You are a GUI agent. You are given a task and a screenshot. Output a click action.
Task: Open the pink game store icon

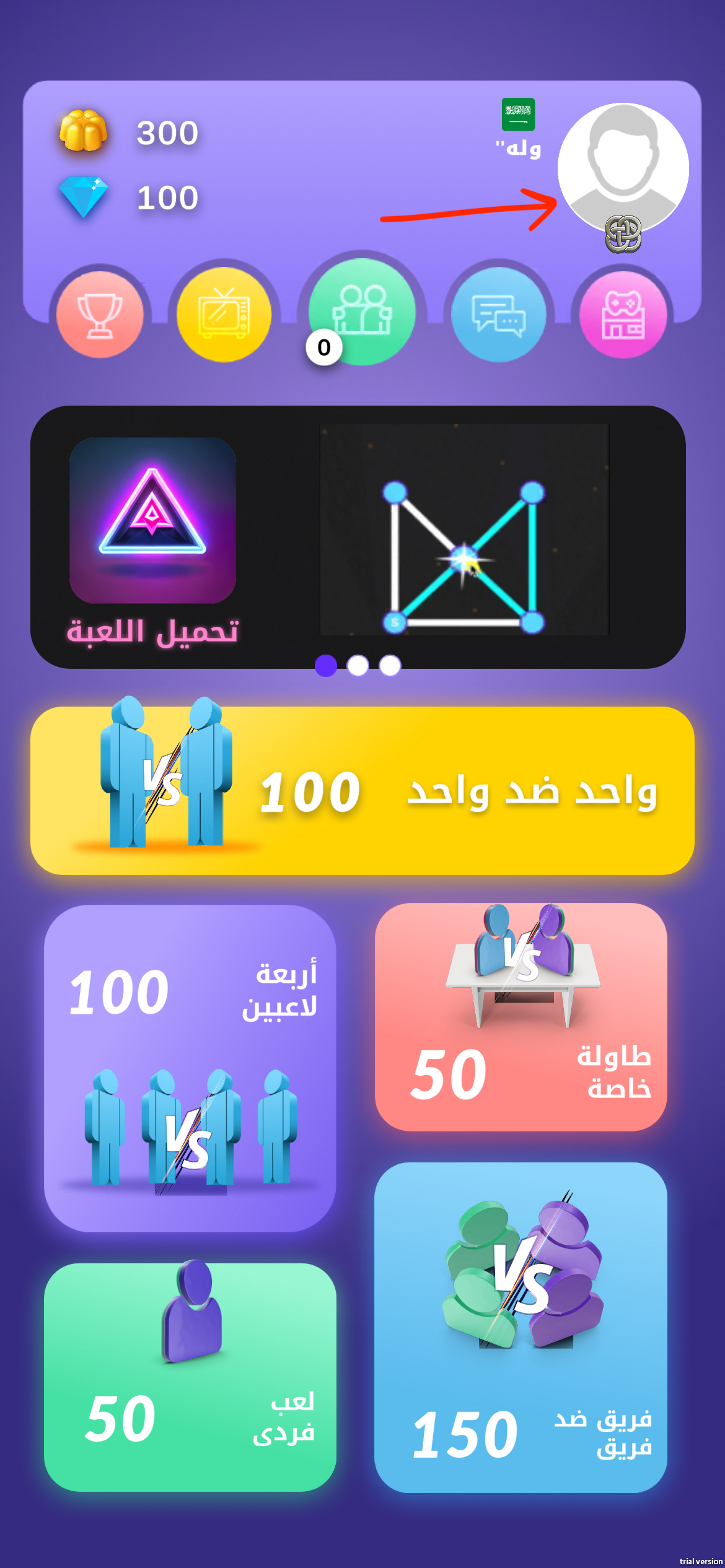623,315
